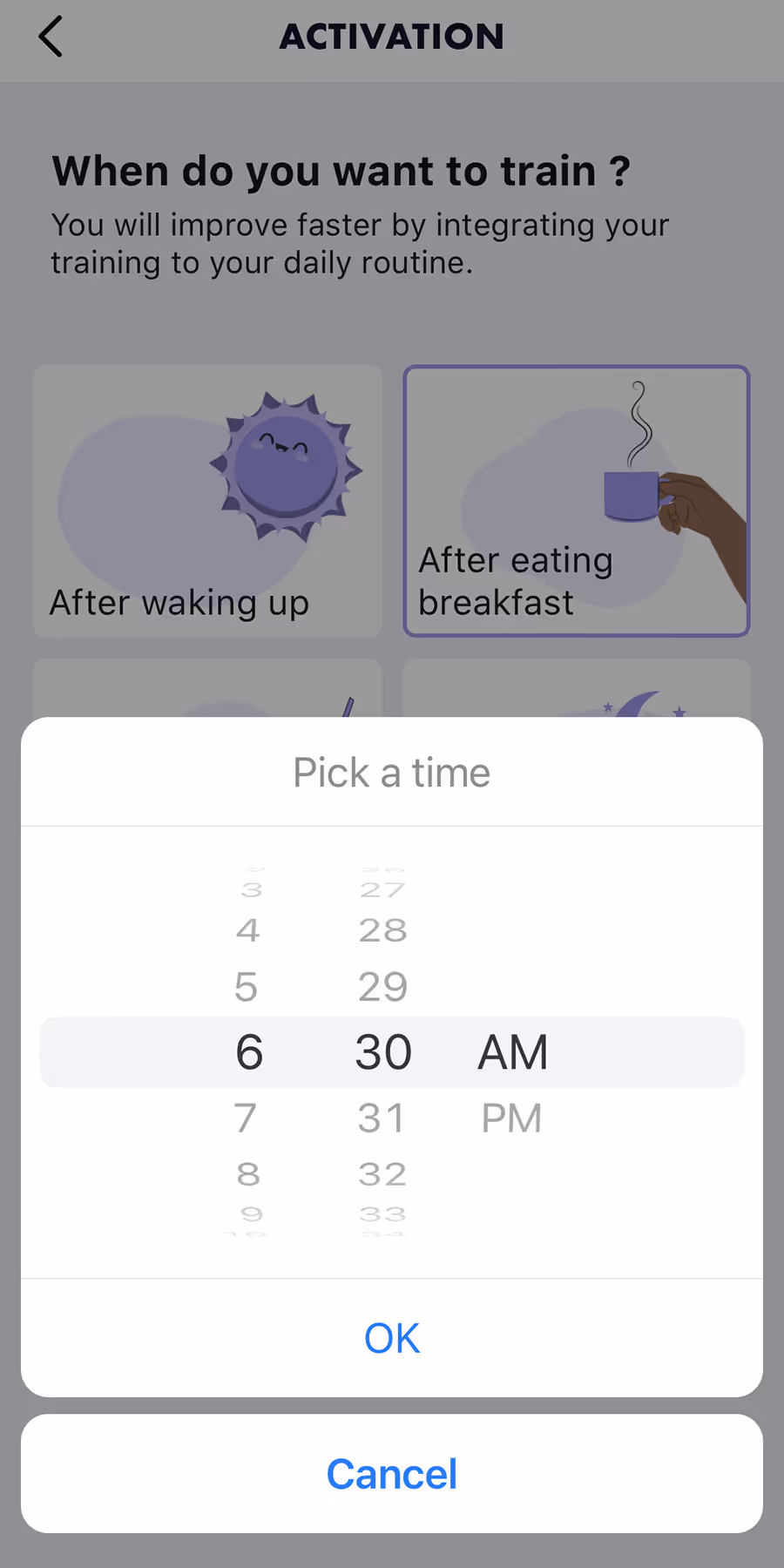The image size is (784, 1568).
Task: Dismiss the picker with Cancel
Action: point(391,1473)
